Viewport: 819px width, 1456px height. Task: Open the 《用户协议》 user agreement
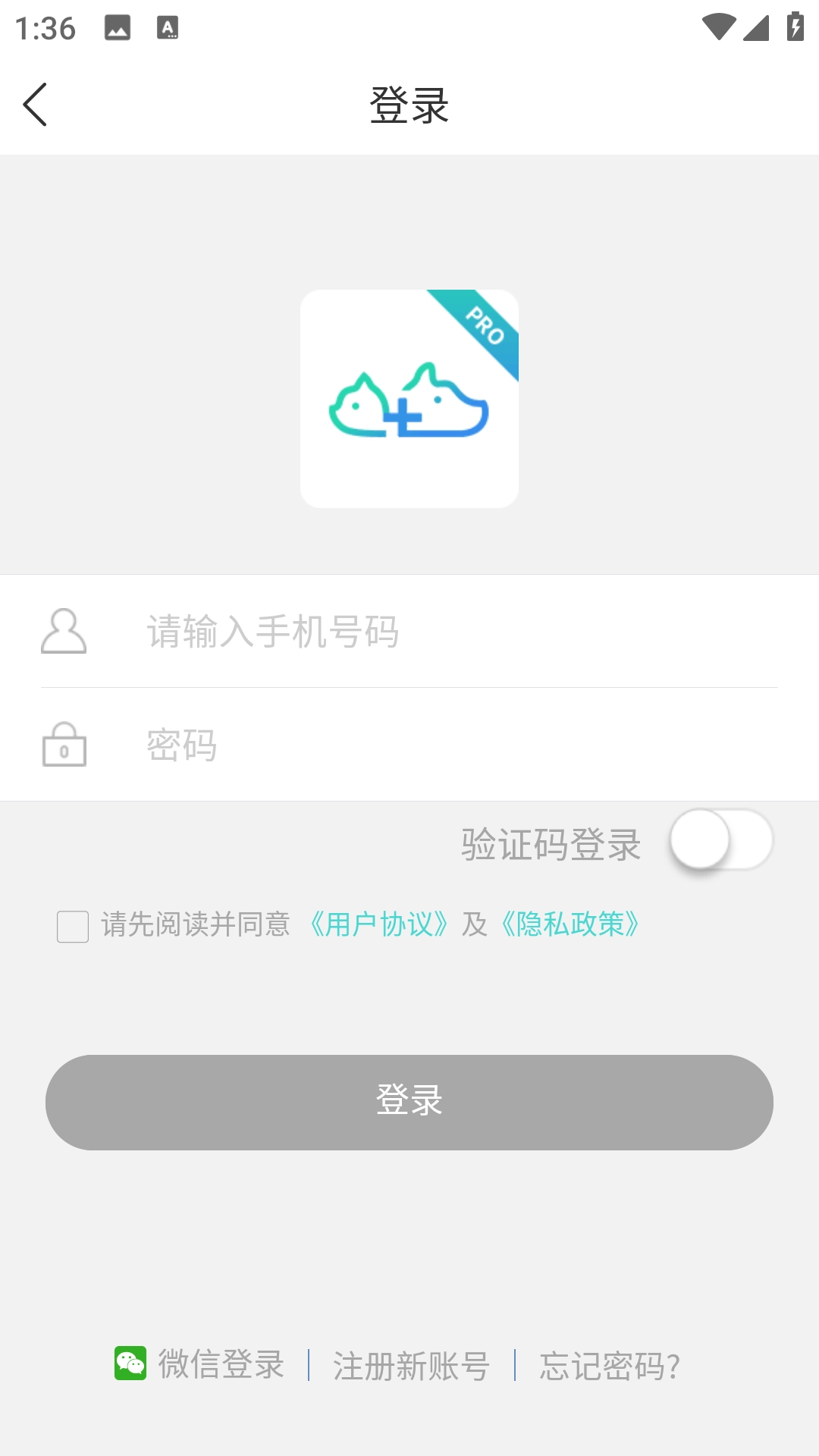click(378, 924)
